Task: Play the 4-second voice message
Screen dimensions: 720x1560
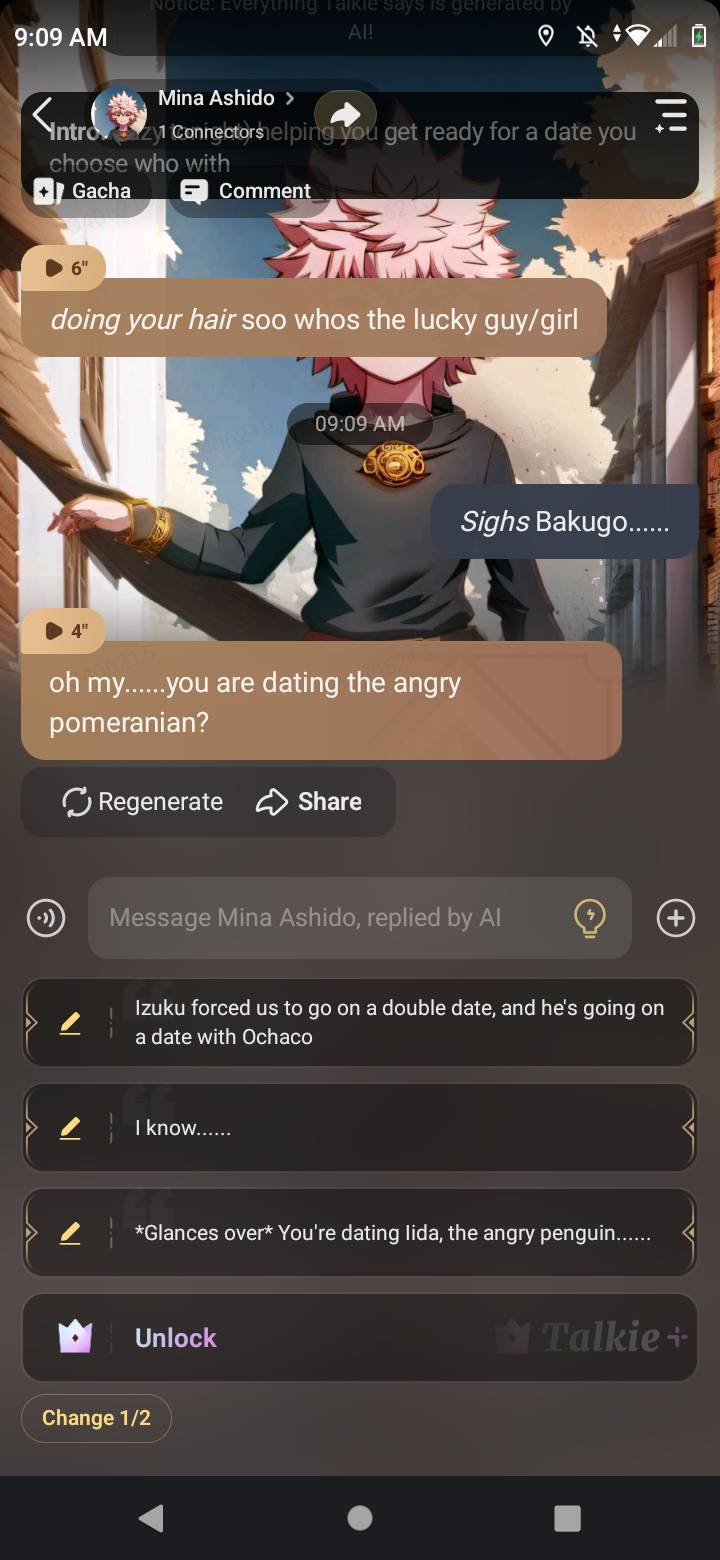Action: click(66, 630)
